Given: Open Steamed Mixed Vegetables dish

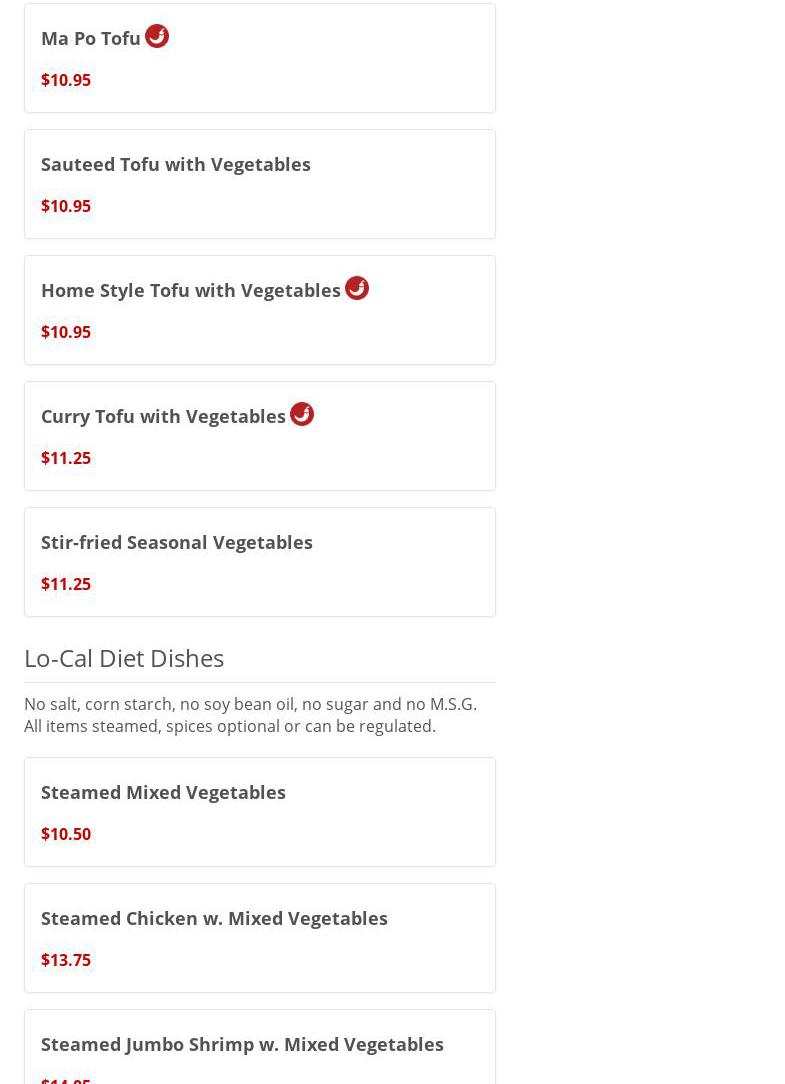Looking at the screenshot, I should pos(163,793).
